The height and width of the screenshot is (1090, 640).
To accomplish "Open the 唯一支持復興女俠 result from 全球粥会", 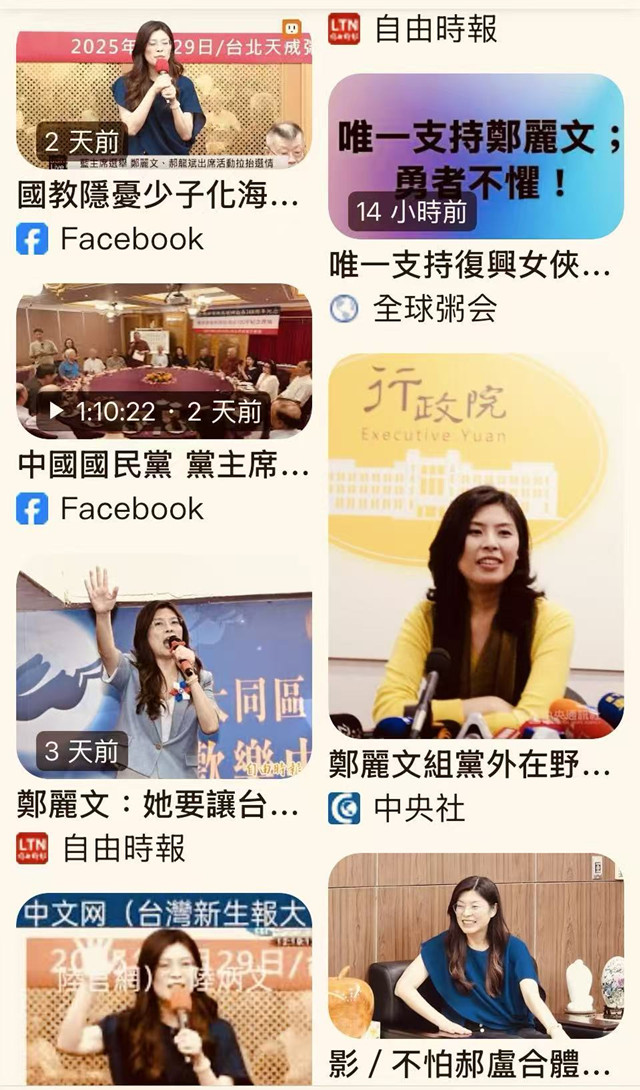I will (x=476, y=156).
